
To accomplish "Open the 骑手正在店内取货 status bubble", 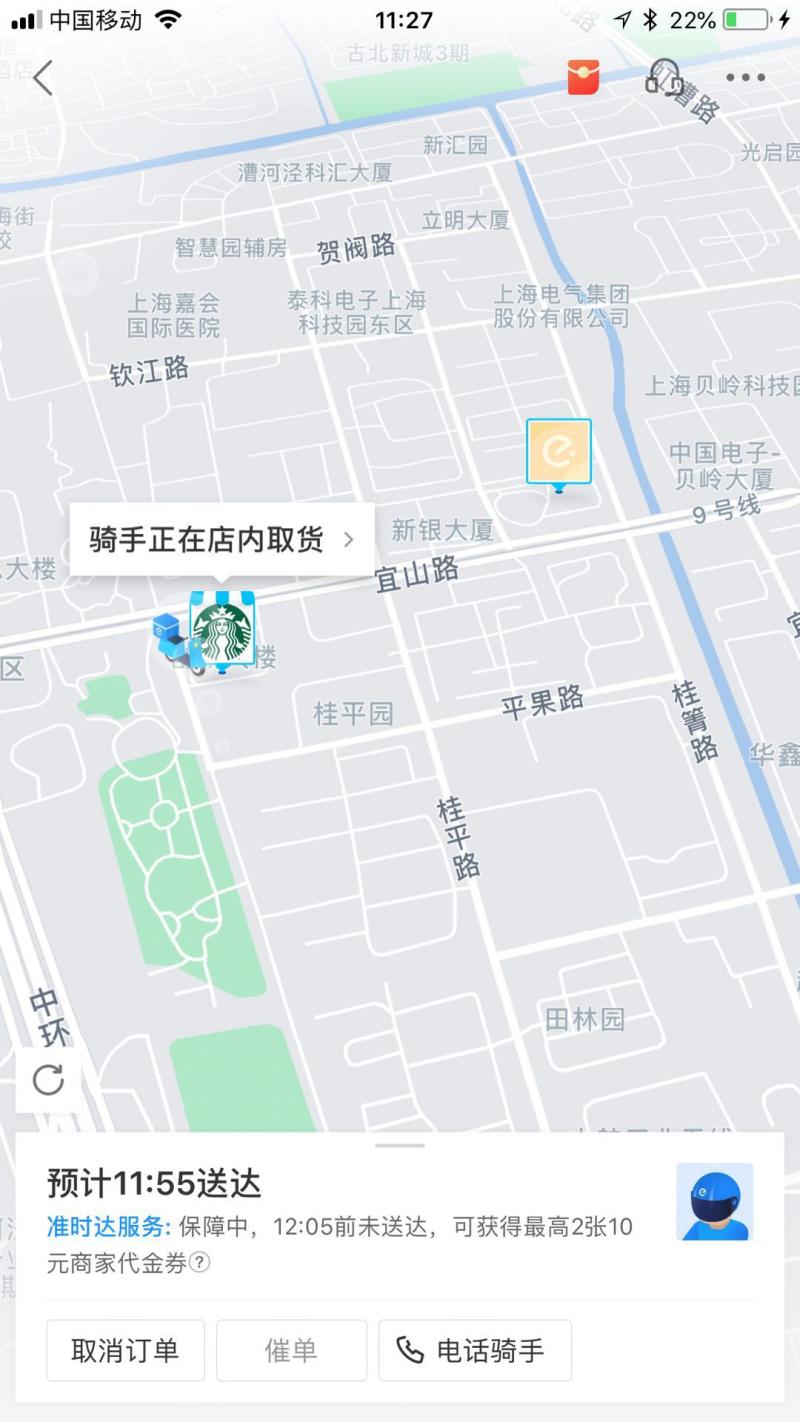I will coord(222,540).
